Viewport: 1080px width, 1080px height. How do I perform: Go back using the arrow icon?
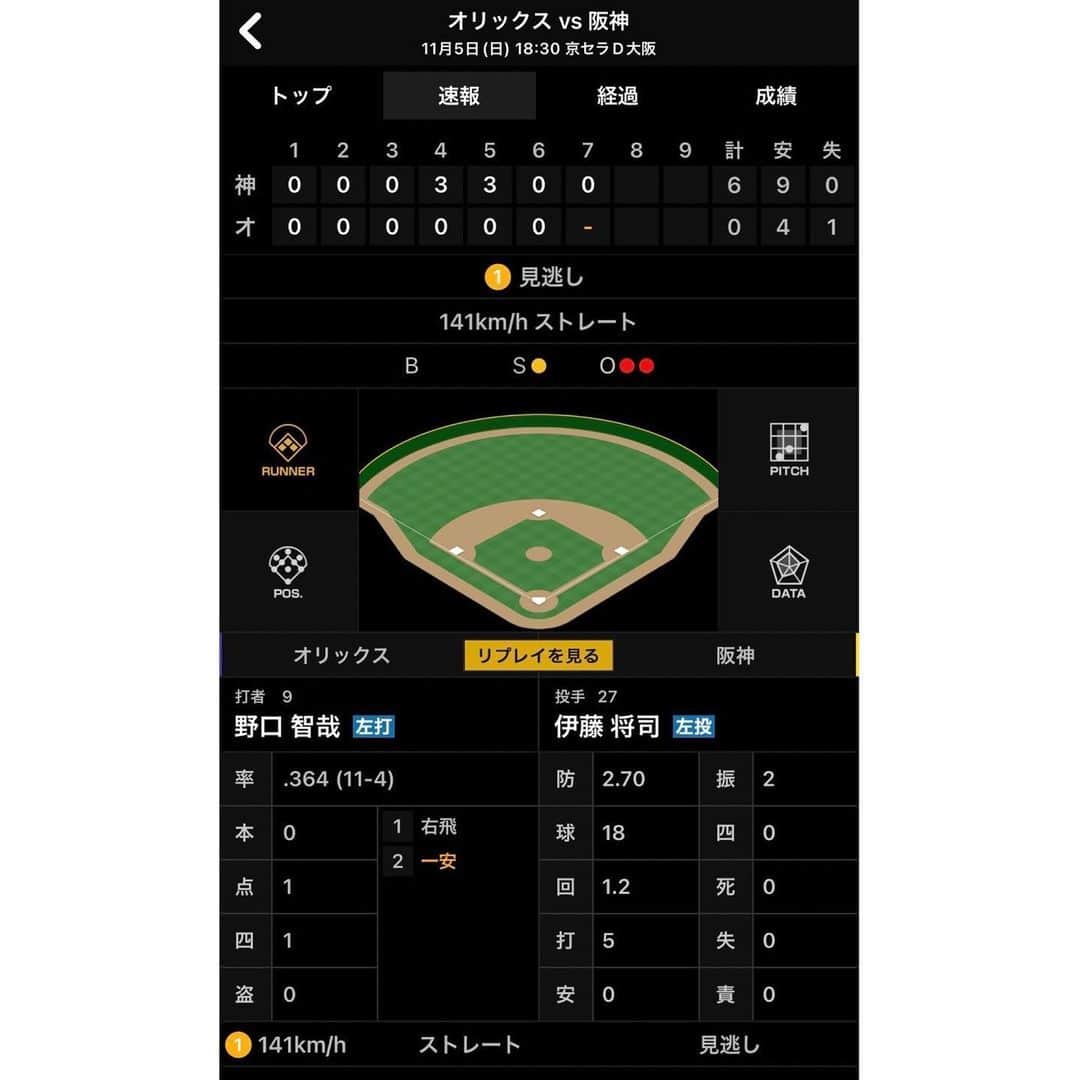[x=250, y=30]
